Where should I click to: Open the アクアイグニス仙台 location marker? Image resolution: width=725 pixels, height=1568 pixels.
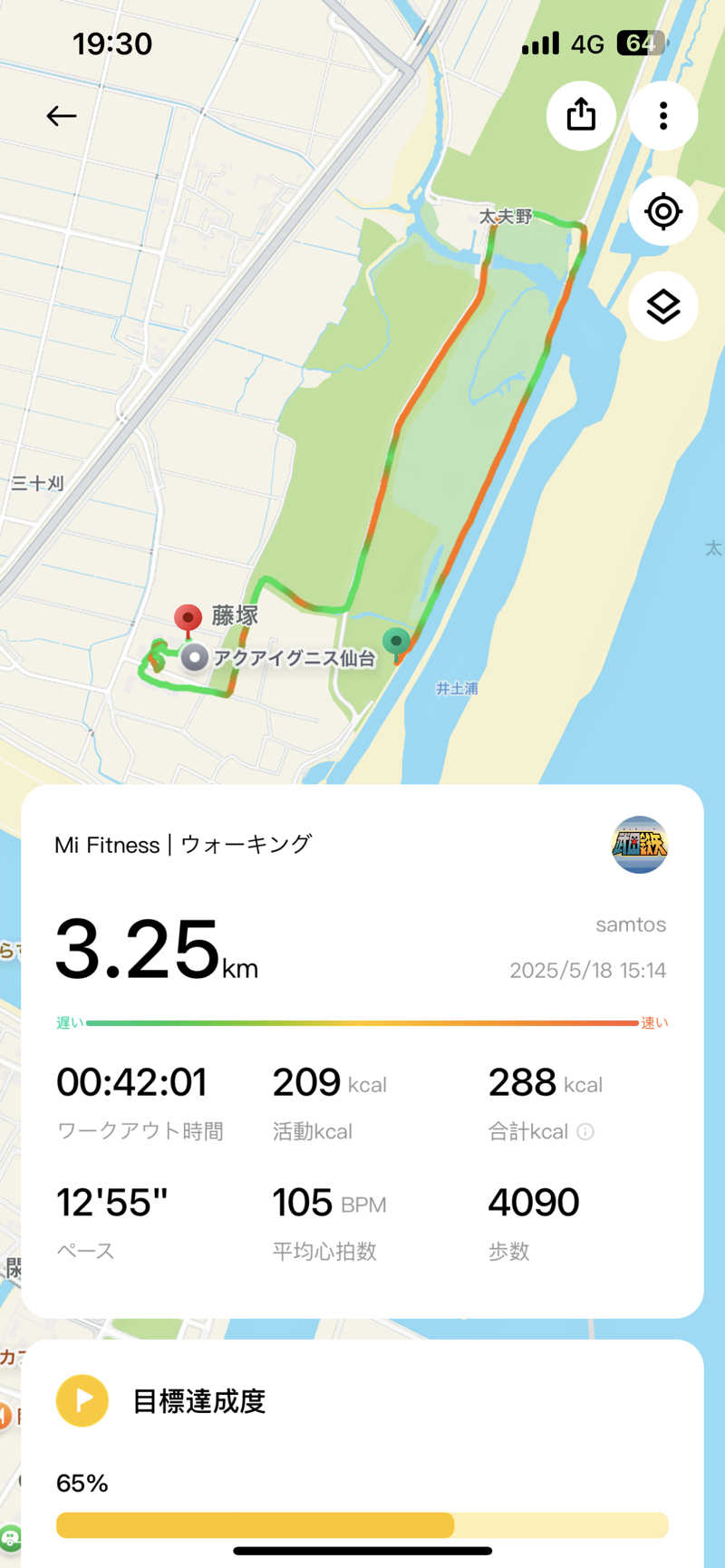click(x=193, y=658)
